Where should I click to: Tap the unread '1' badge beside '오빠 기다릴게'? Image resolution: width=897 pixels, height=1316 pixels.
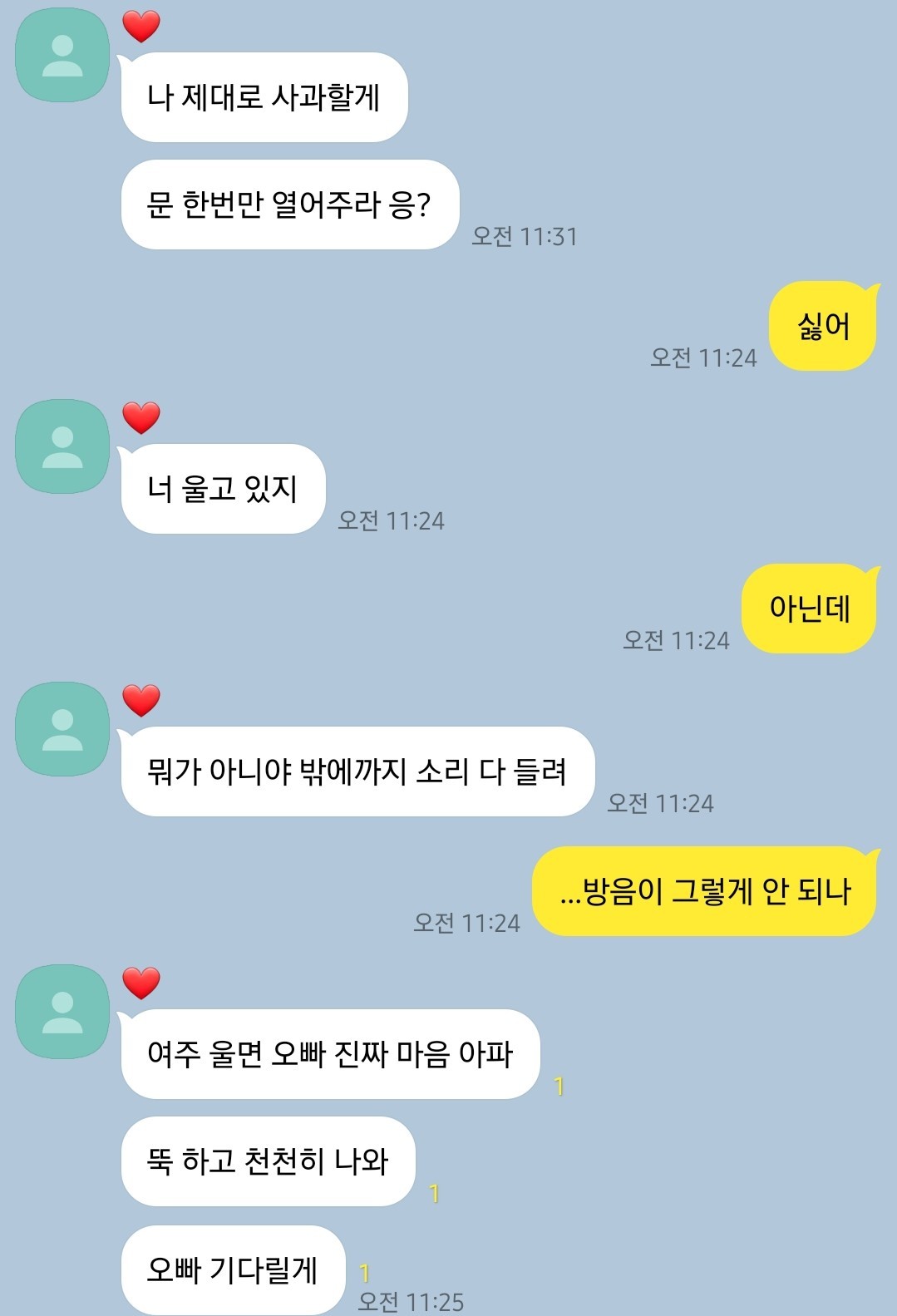pos(364,1271)
